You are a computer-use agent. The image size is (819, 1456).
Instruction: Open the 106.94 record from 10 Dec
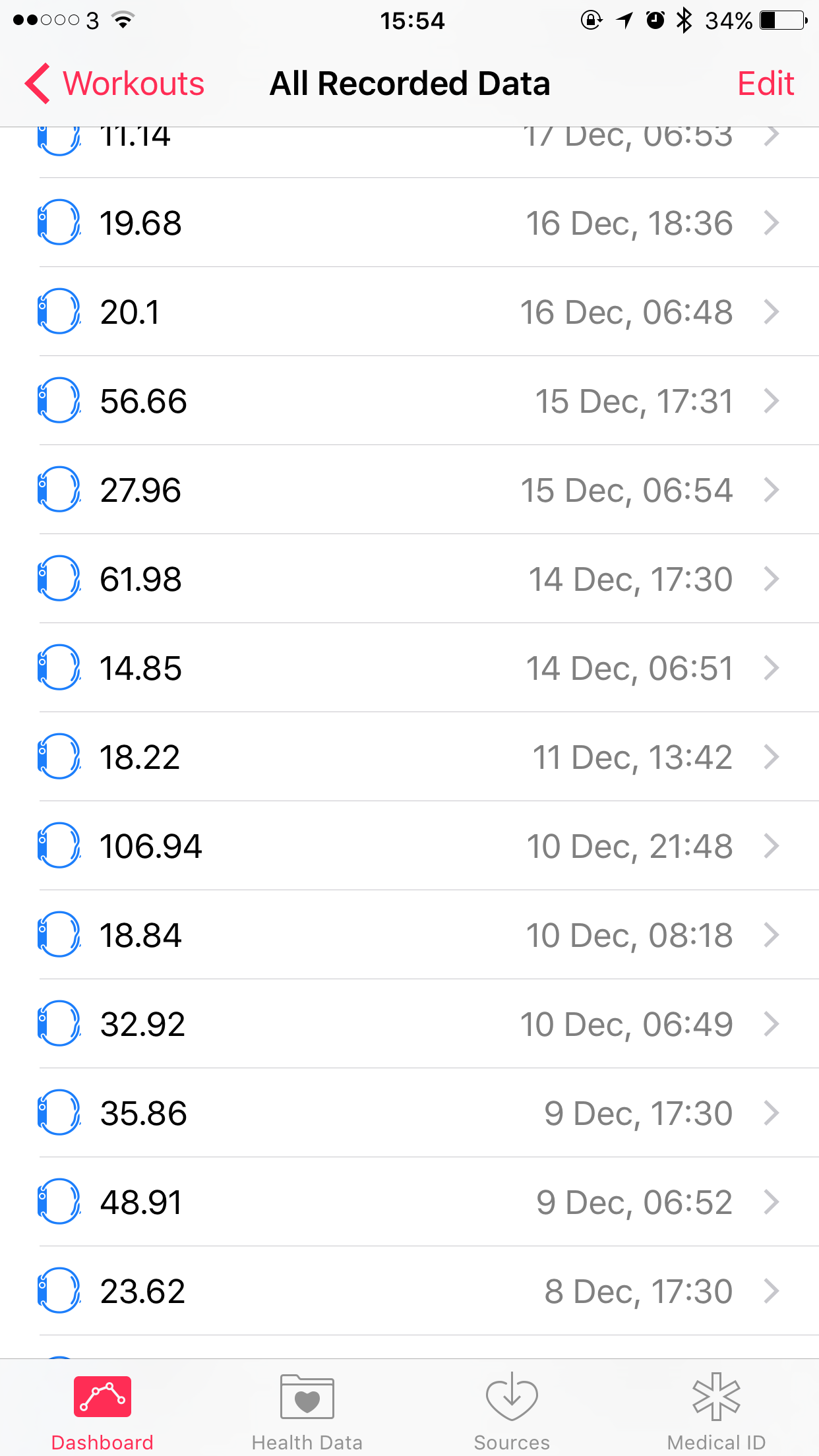(x=409, y=846)
